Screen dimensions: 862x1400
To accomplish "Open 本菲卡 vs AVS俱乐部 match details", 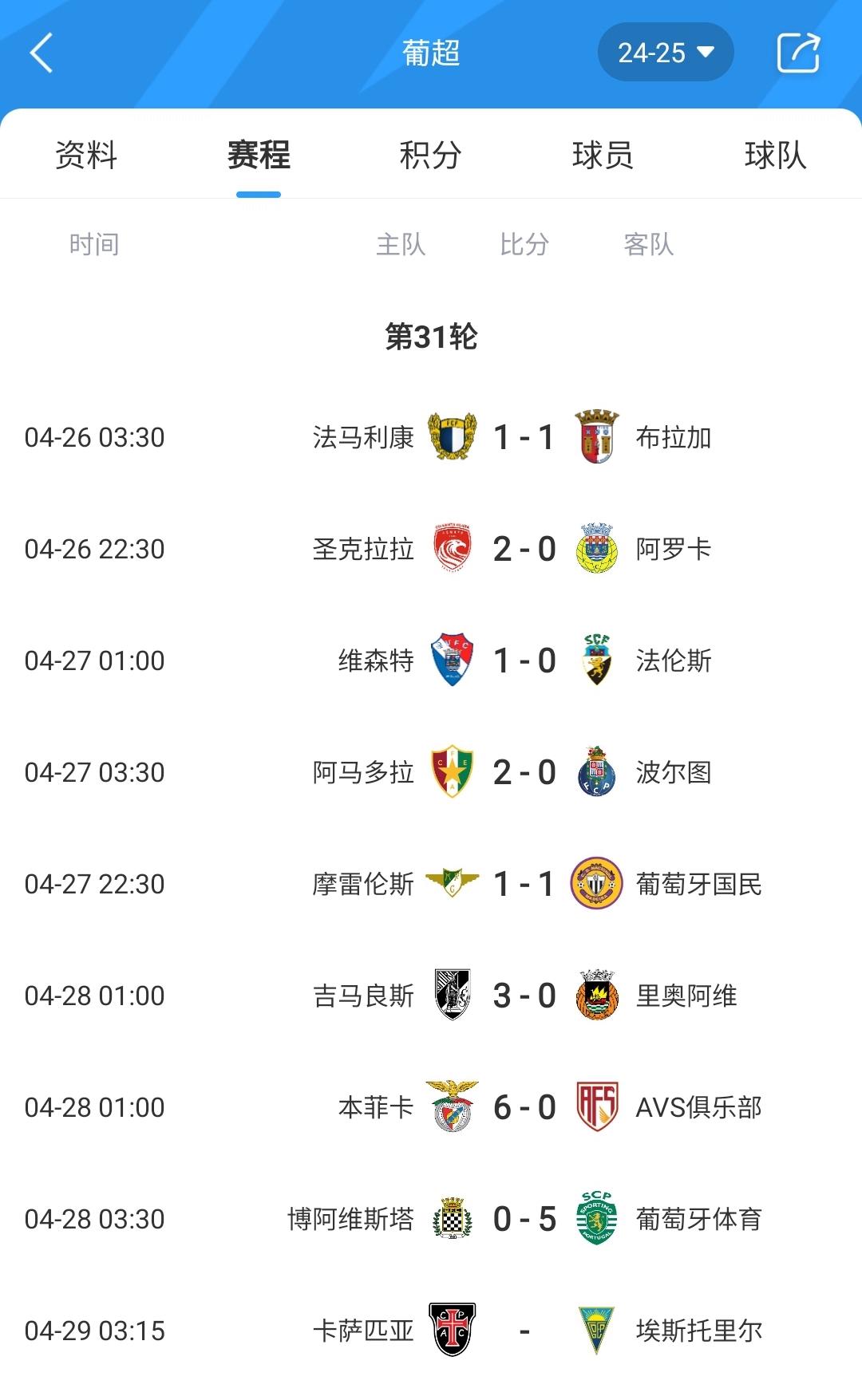I will (x=524, y=1107).
